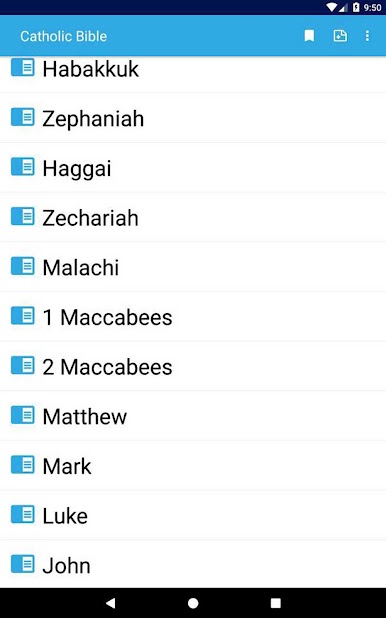Viewport: 386px width, 618px height.
Task: Open 1 Maccabees
Action: tap(193, 316)
